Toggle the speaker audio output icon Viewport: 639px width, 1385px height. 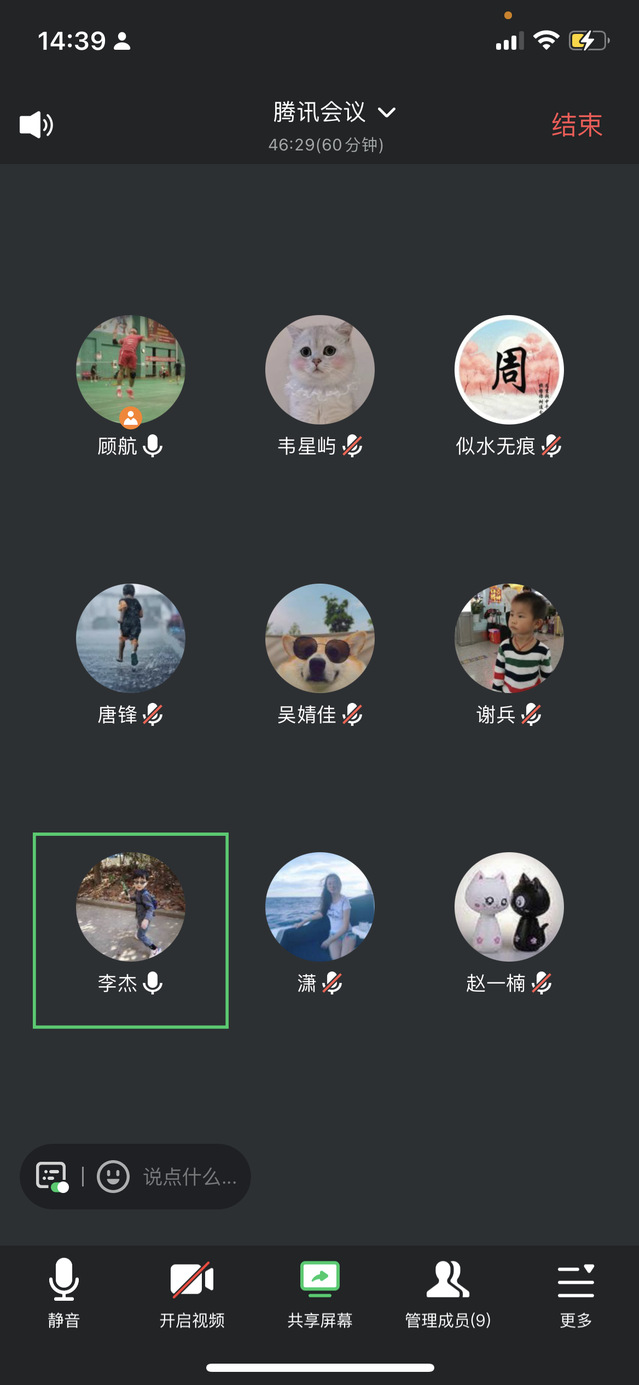36,125
